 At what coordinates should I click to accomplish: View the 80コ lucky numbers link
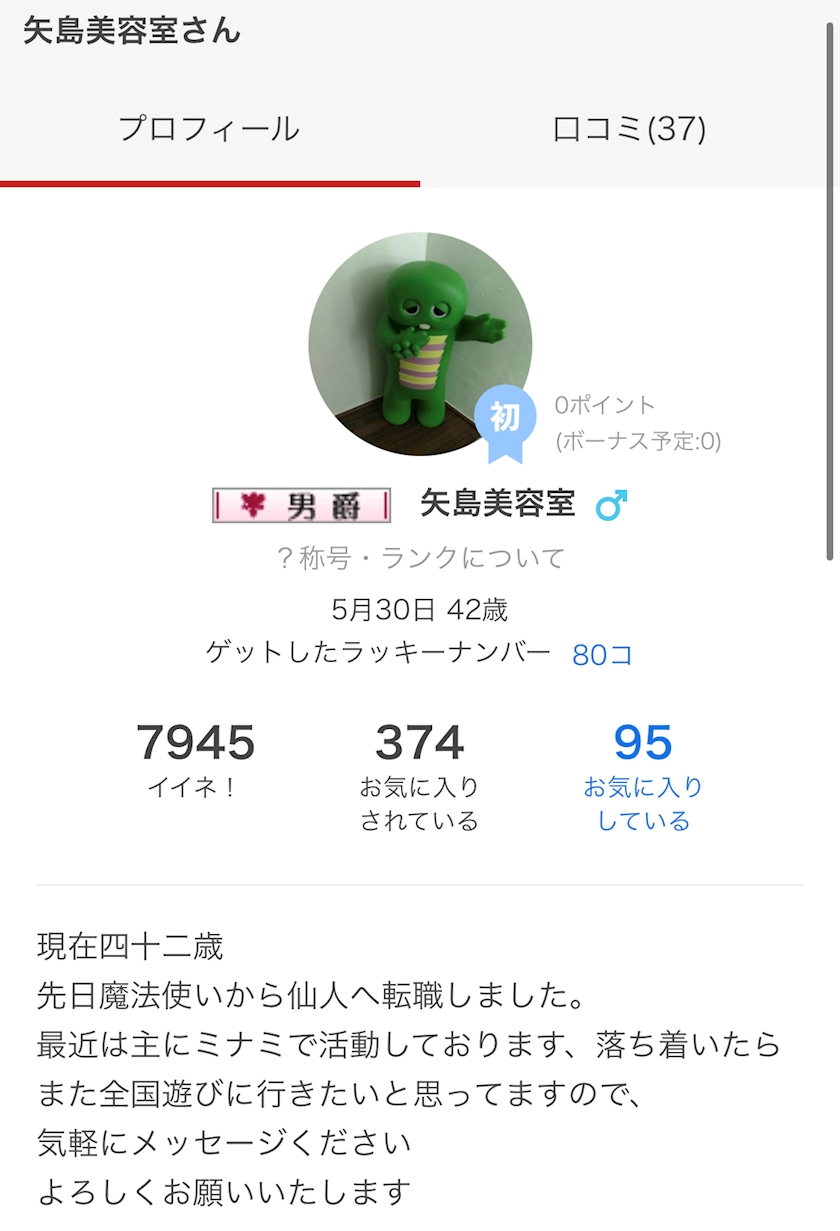[602, 655]
